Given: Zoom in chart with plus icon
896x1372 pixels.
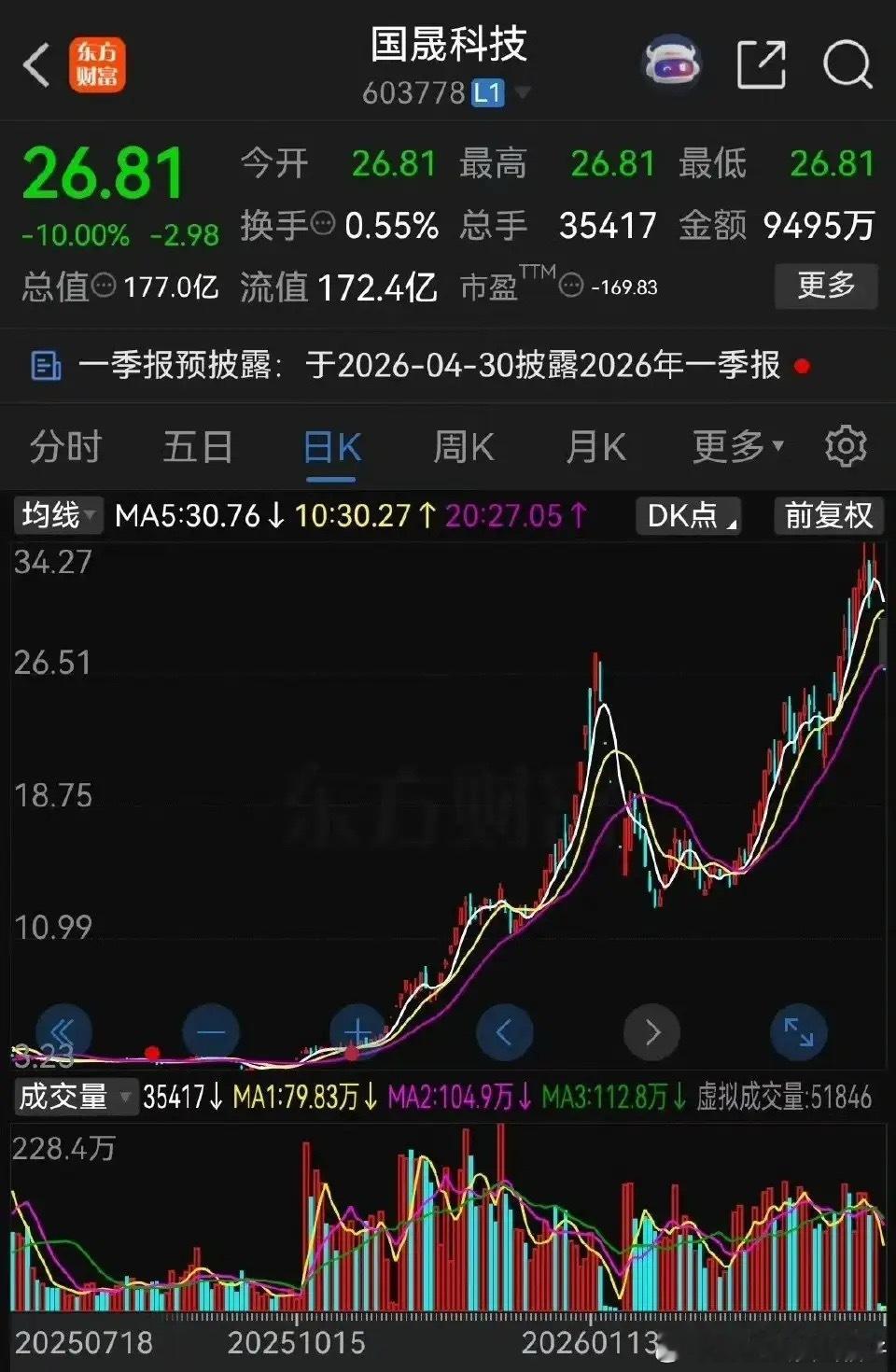Looking at the screenshot, I should click(x=357, y=1032).
